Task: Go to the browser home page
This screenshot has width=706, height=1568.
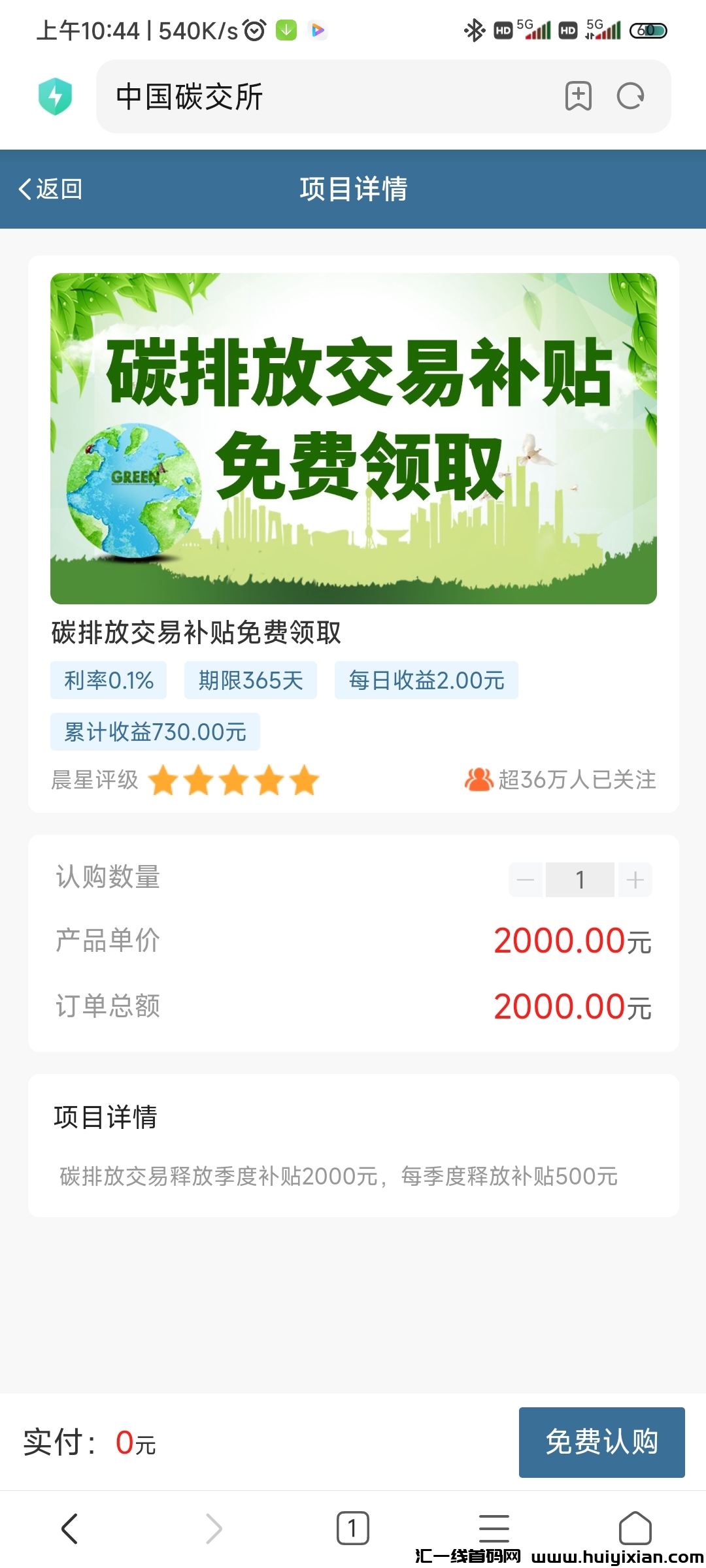Action: tap(635, 1529)
